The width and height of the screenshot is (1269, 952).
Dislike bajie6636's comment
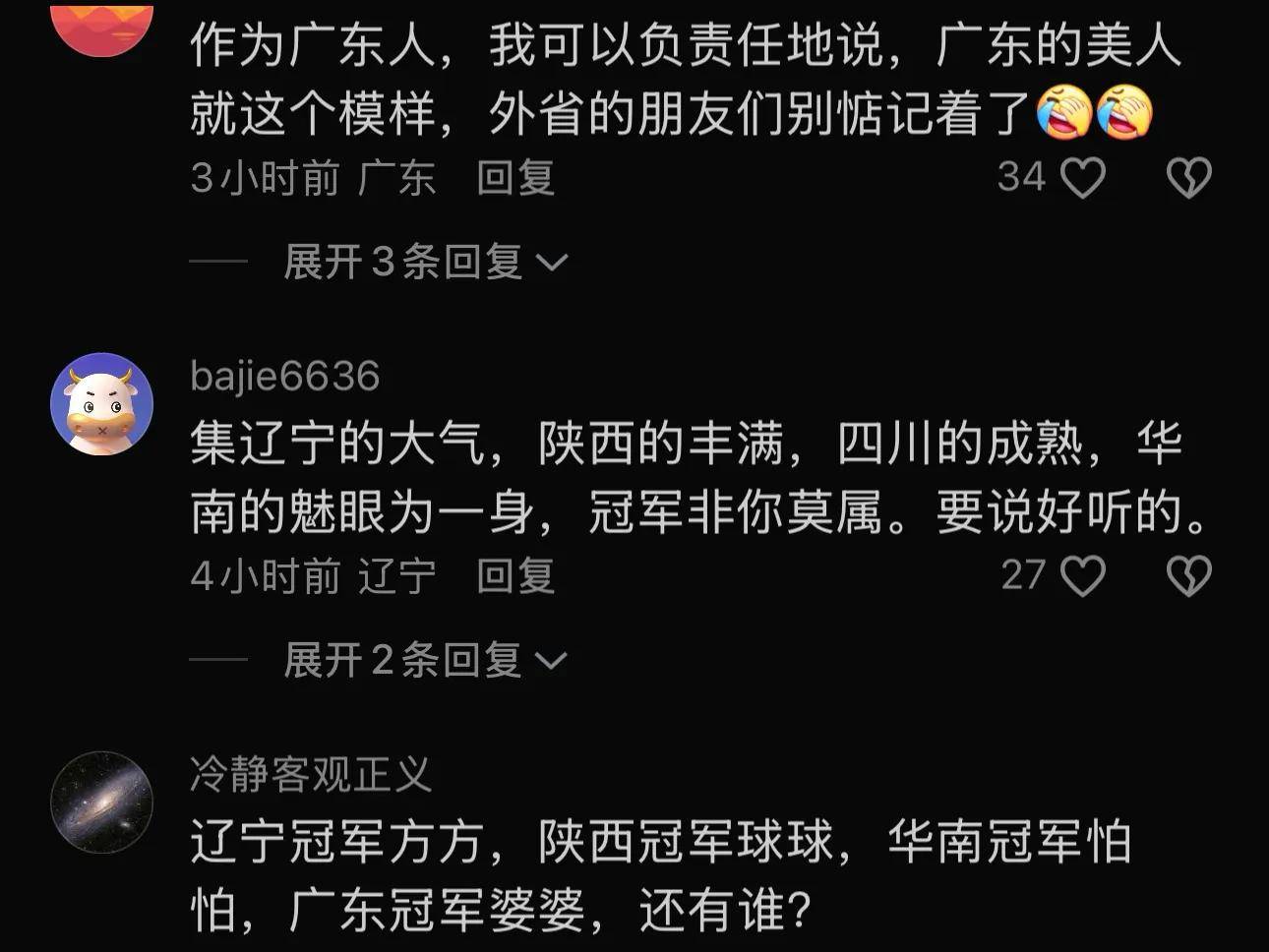(1188, 576)
